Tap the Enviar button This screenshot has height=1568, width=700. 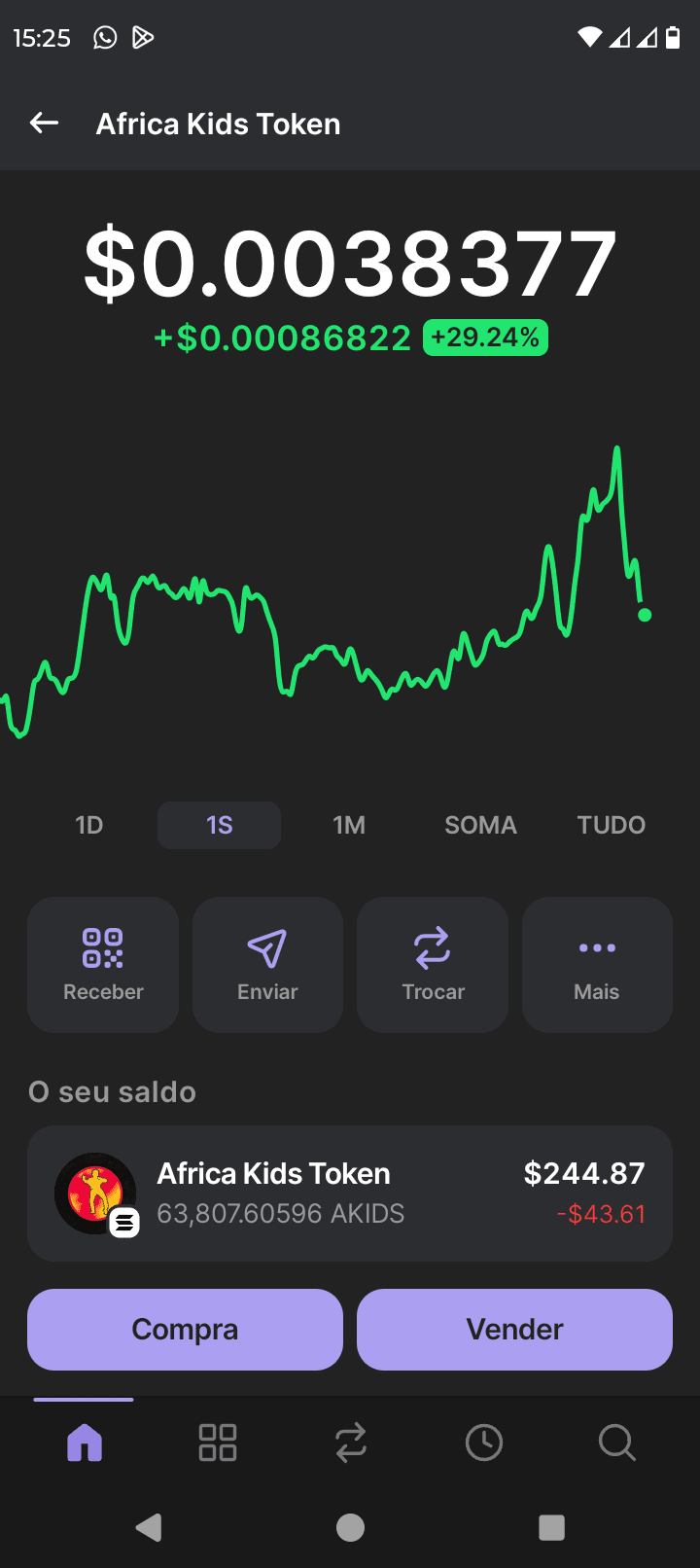[x=267, y=964]
